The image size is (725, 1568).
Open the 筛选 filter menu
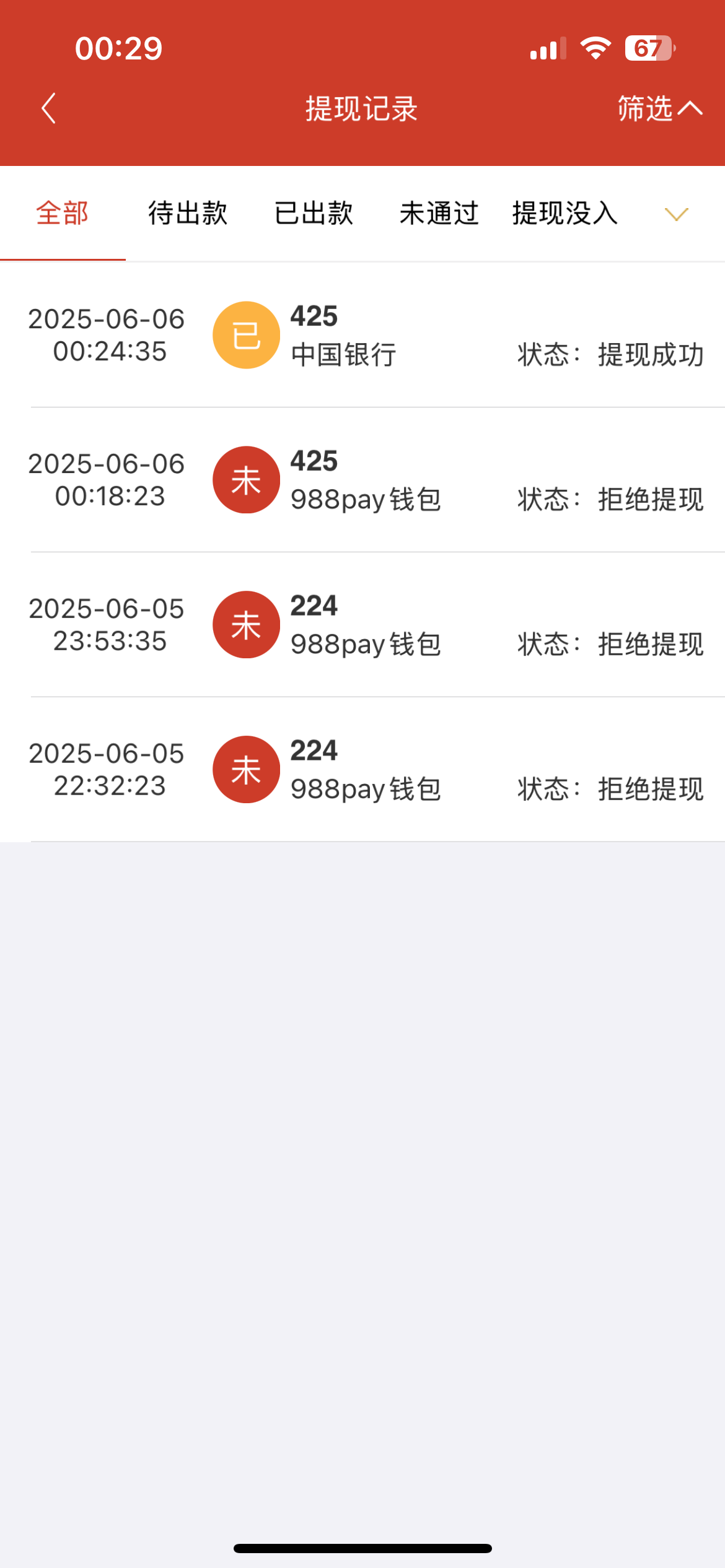pyautogui.click(x=660, y=109)
